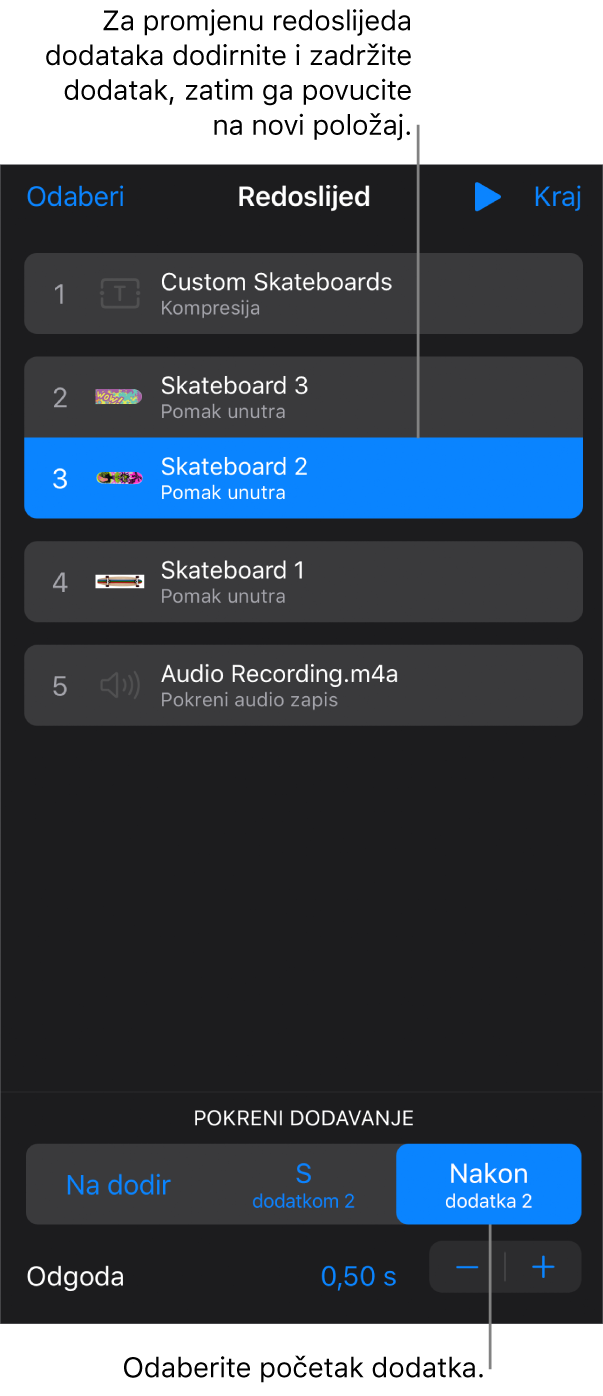Choose S dodatkom 2 start option
The width and height of the screenshot is (603, 1396).
303,1185
